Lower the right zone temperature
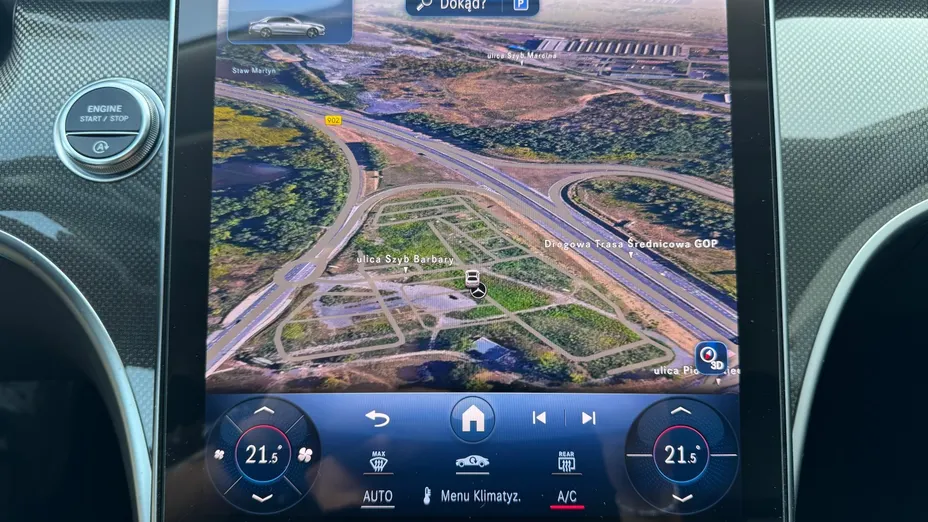The image size is (928, 522). point(680,498)
